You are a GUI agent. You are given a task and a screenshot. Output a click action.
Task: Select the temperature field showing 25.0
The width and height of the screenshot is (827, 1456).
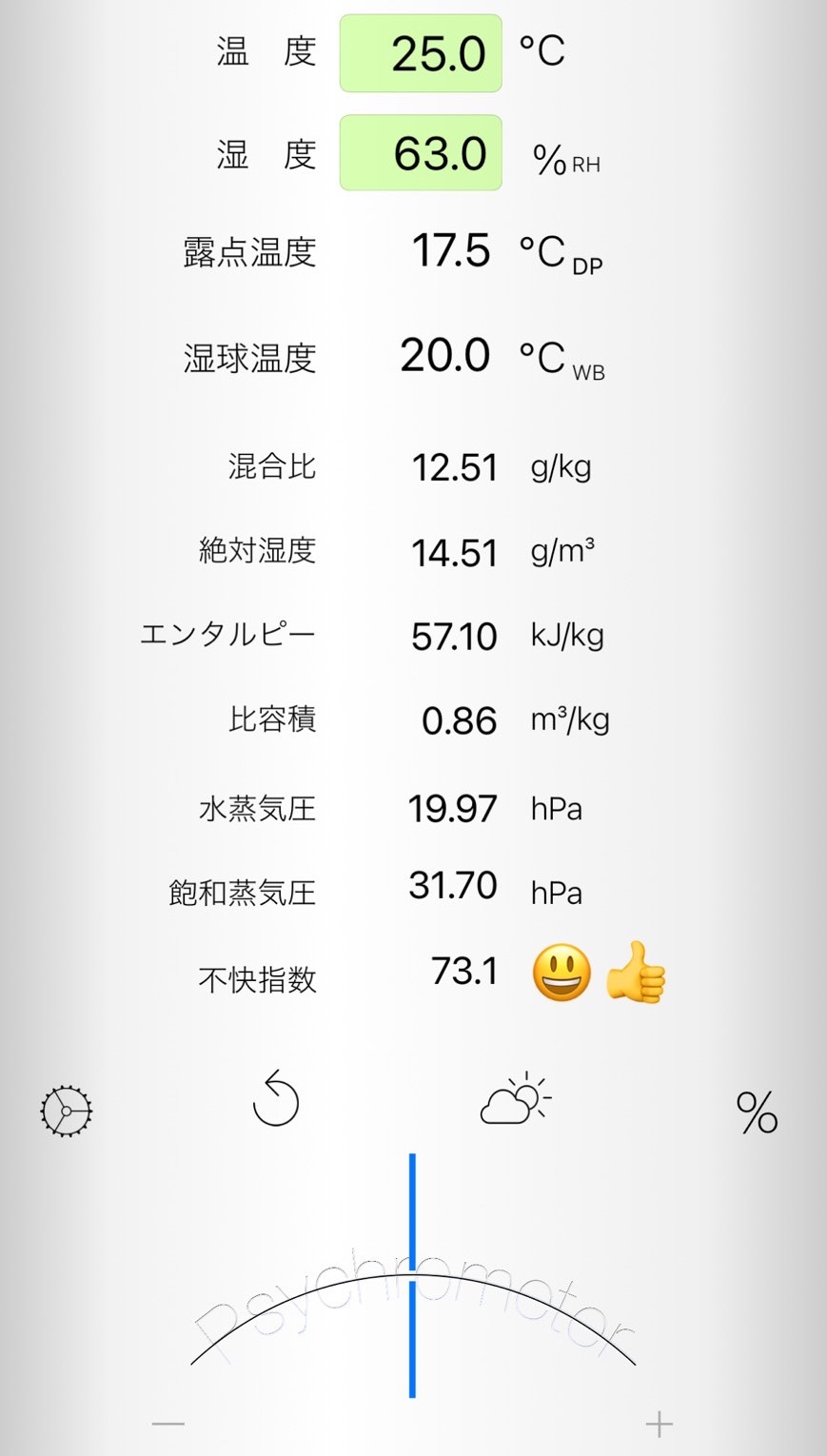click(421, 53)
